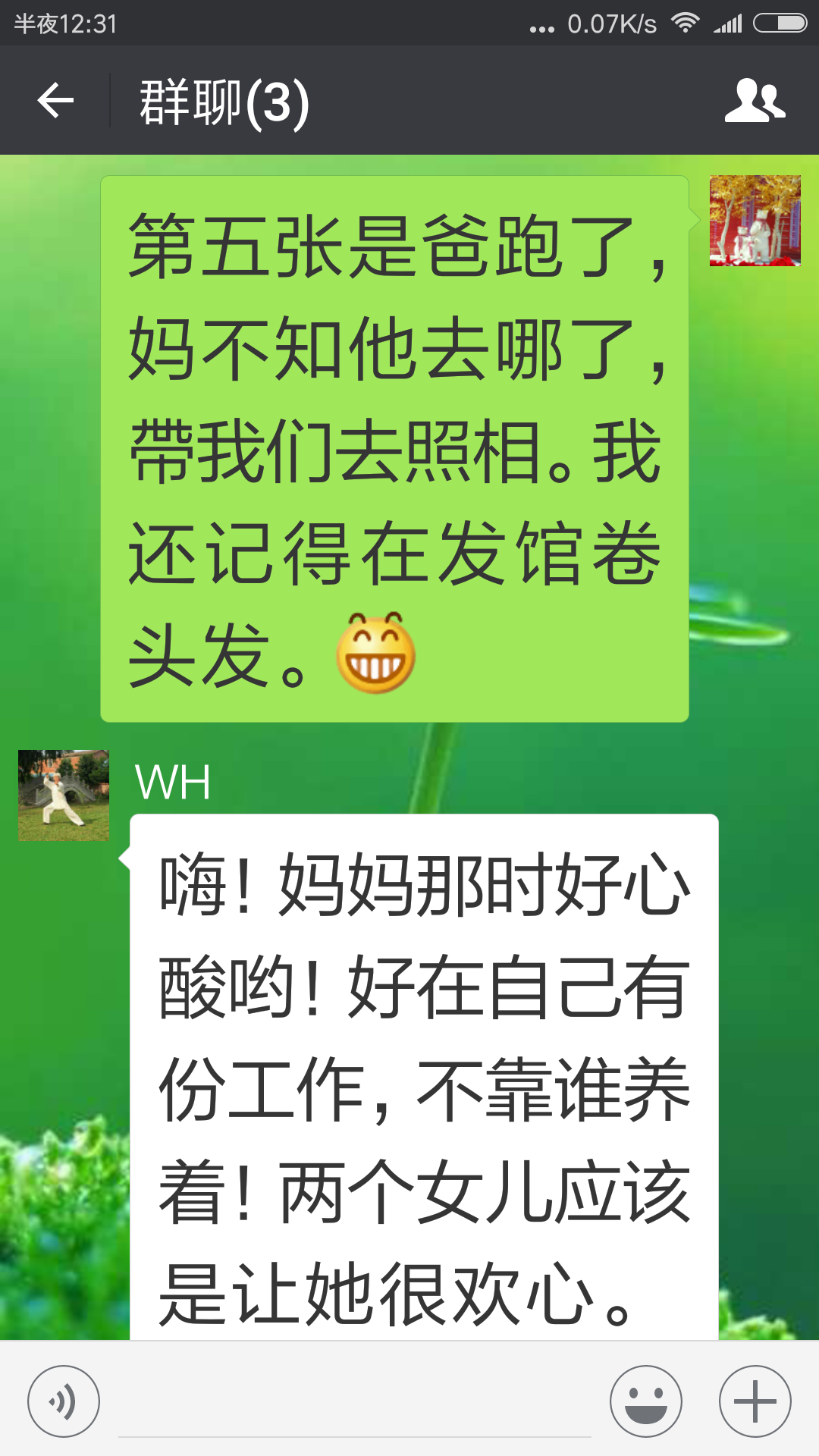
Task: Go back from the group chat
Action: (55, 101)
